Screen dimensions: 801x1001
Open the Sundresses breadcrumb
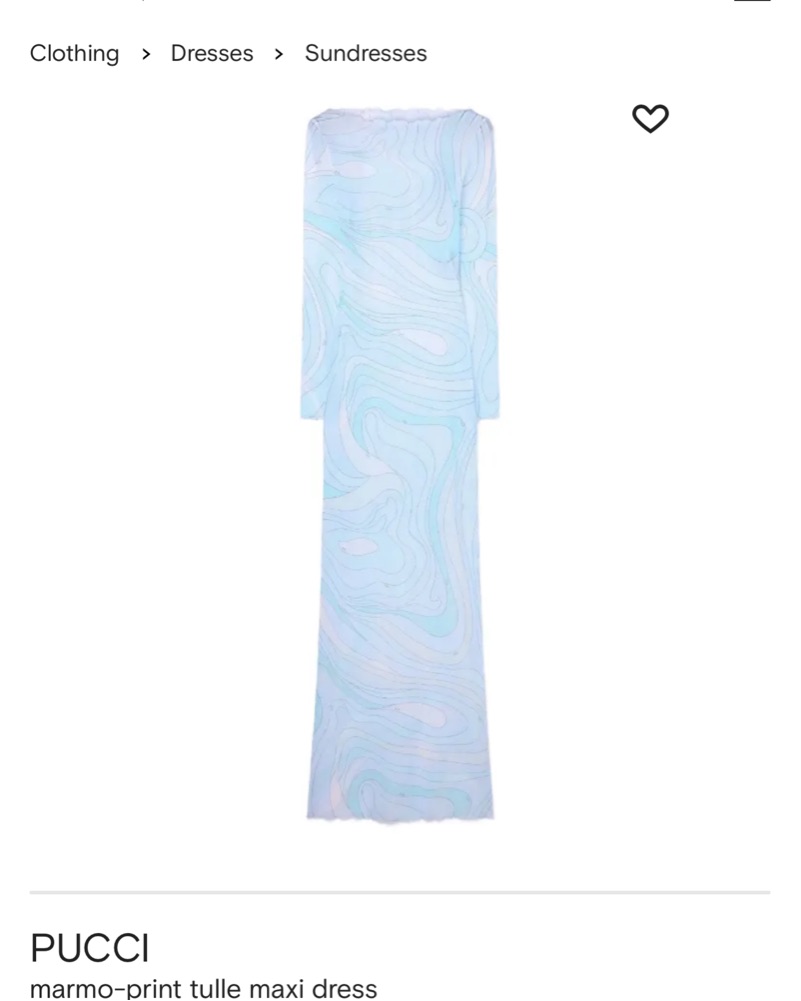click(365, 54)
